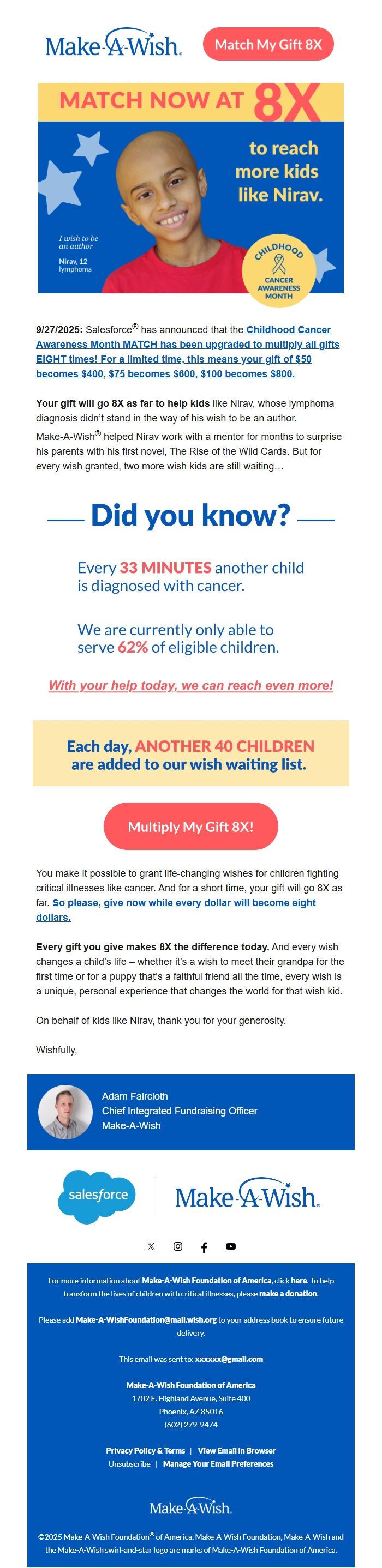This screenshot has width=382, height=1568.
Task: Open Privacy Policy & Terms
Action: pyautogui.click(x=146, y=1451)
